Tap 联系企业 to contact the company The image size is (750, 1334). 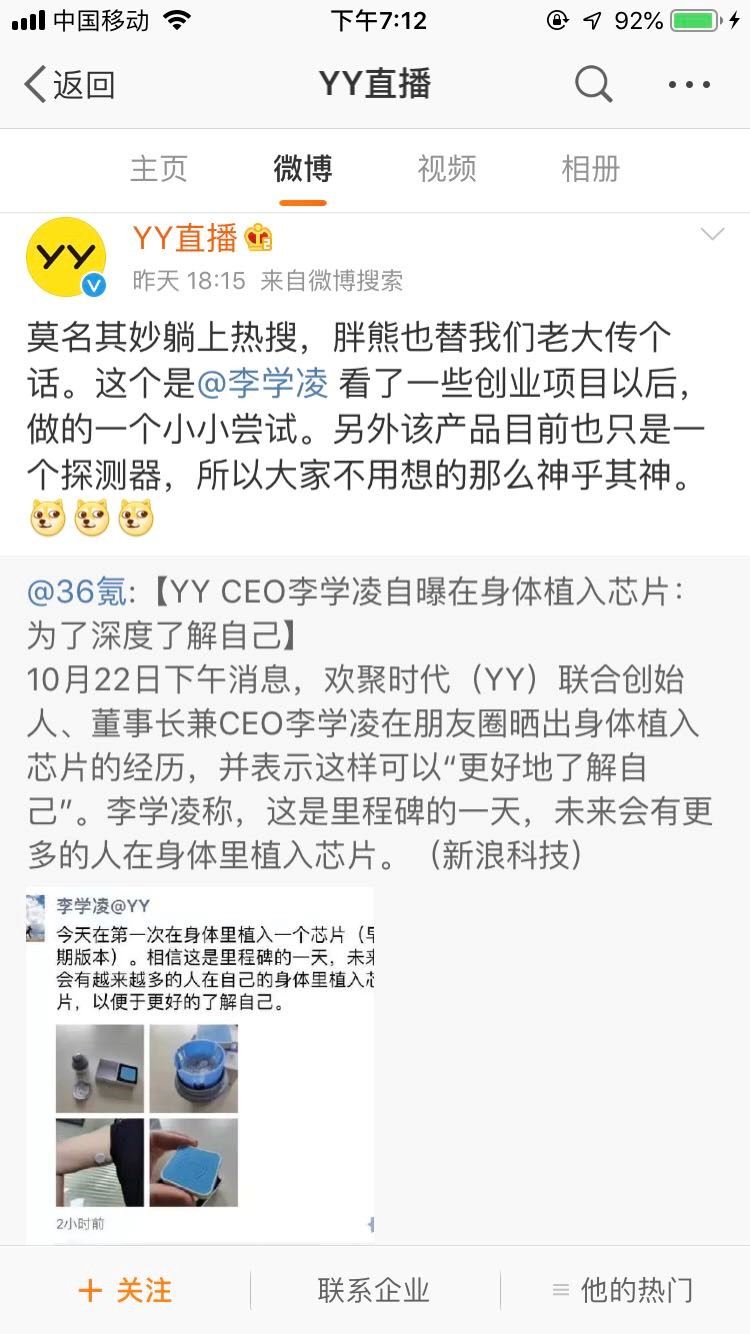pos(374,1290)
